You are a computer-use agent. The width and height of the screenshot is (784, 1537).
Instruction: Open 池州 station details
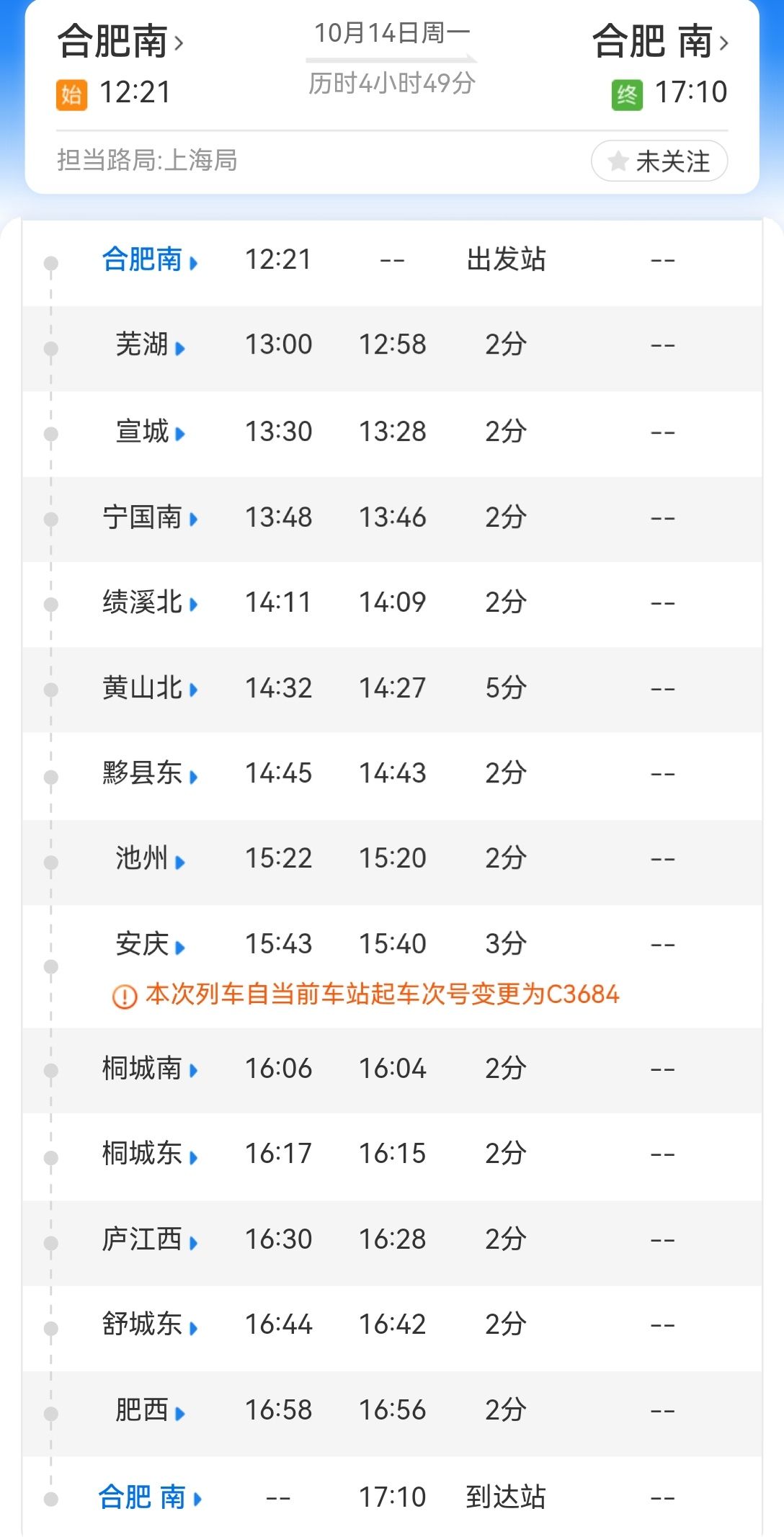[x=151, y=858]
